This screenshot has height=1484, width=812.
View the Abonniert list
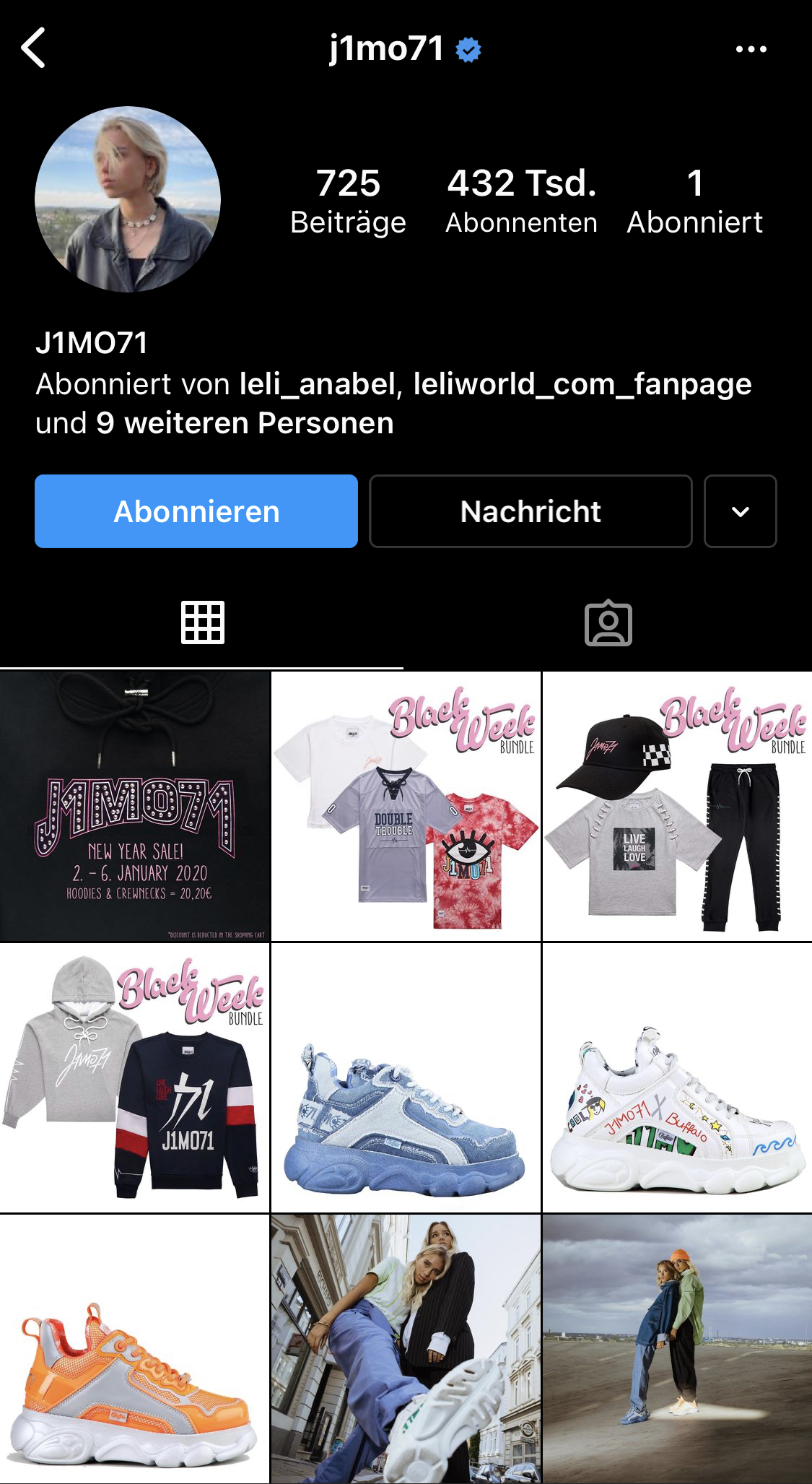click(x=694, y=201)
